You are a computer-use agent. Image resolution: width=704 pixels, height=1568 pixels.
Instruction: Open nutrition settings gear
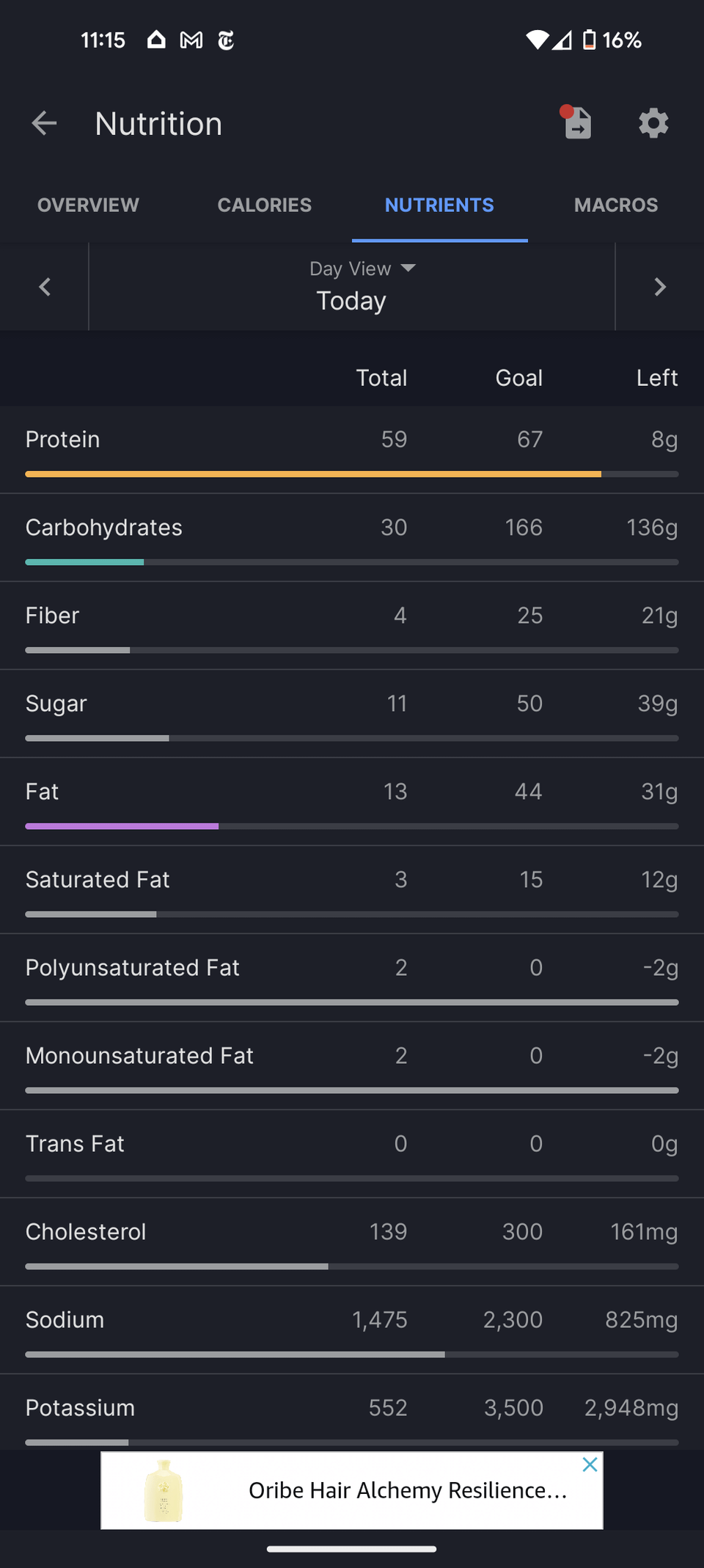653,123
